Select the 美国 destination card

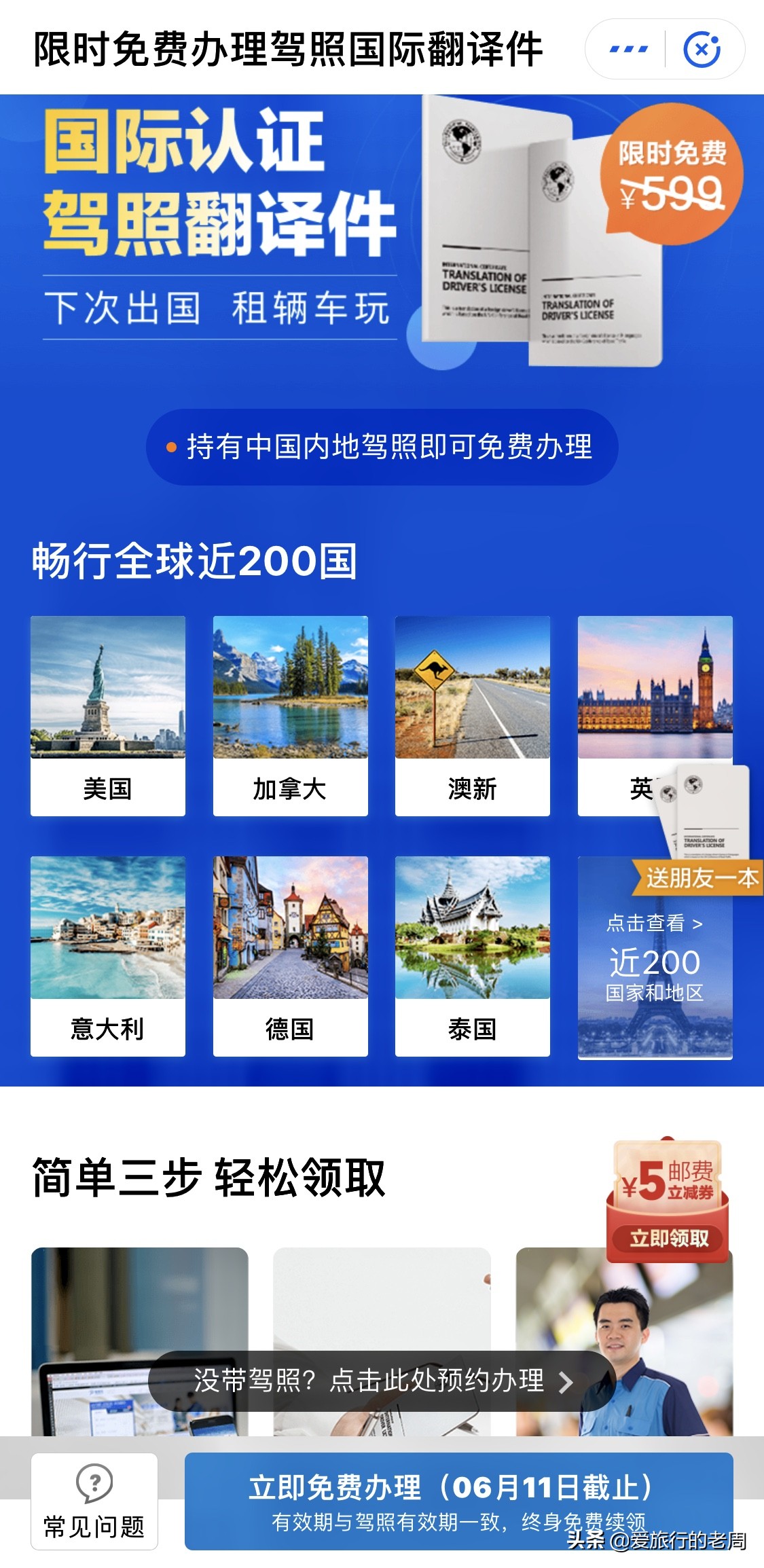(x=107, y=714)
